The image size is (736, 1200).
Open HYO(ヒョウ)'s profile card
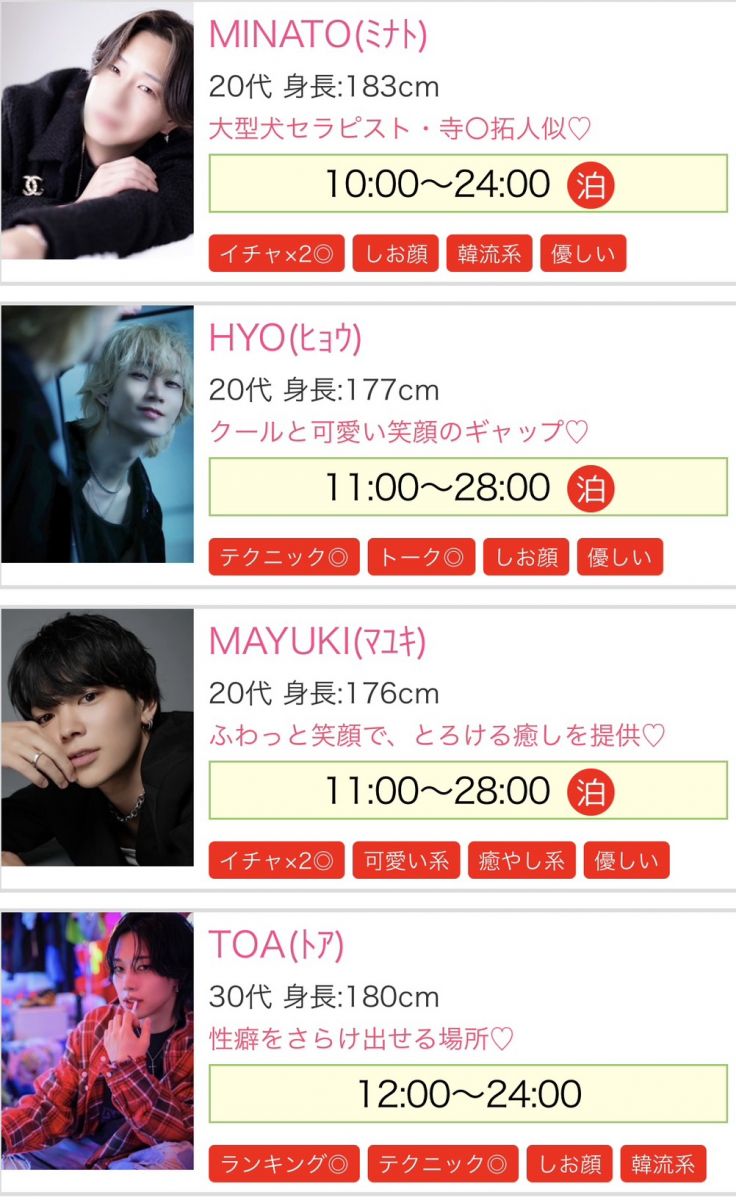click(x=285, y=339)
